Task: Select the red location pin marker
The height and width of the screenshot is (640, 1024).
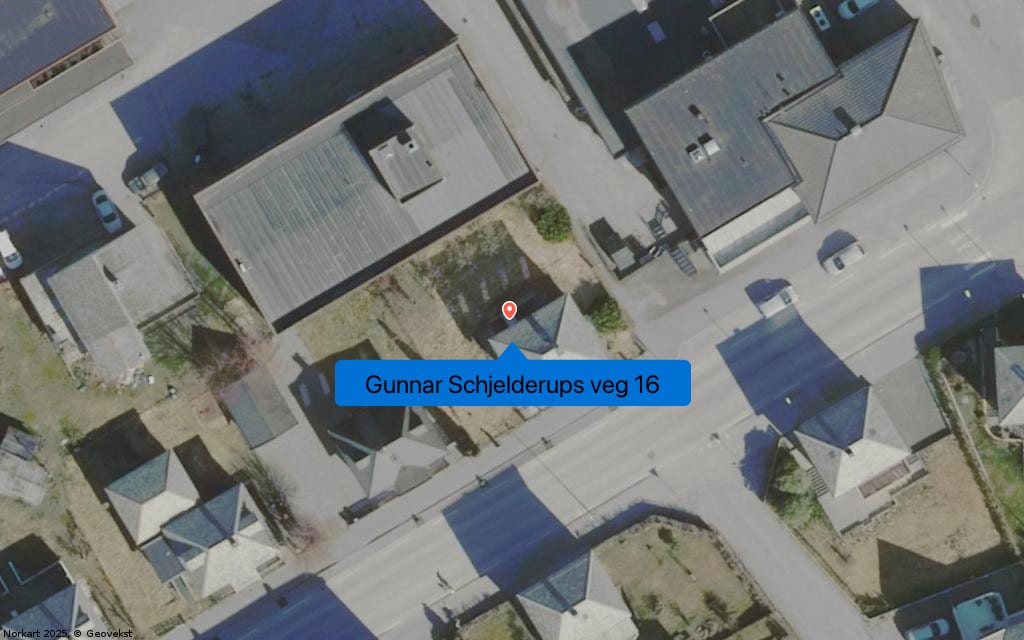Action: (509, 310)
